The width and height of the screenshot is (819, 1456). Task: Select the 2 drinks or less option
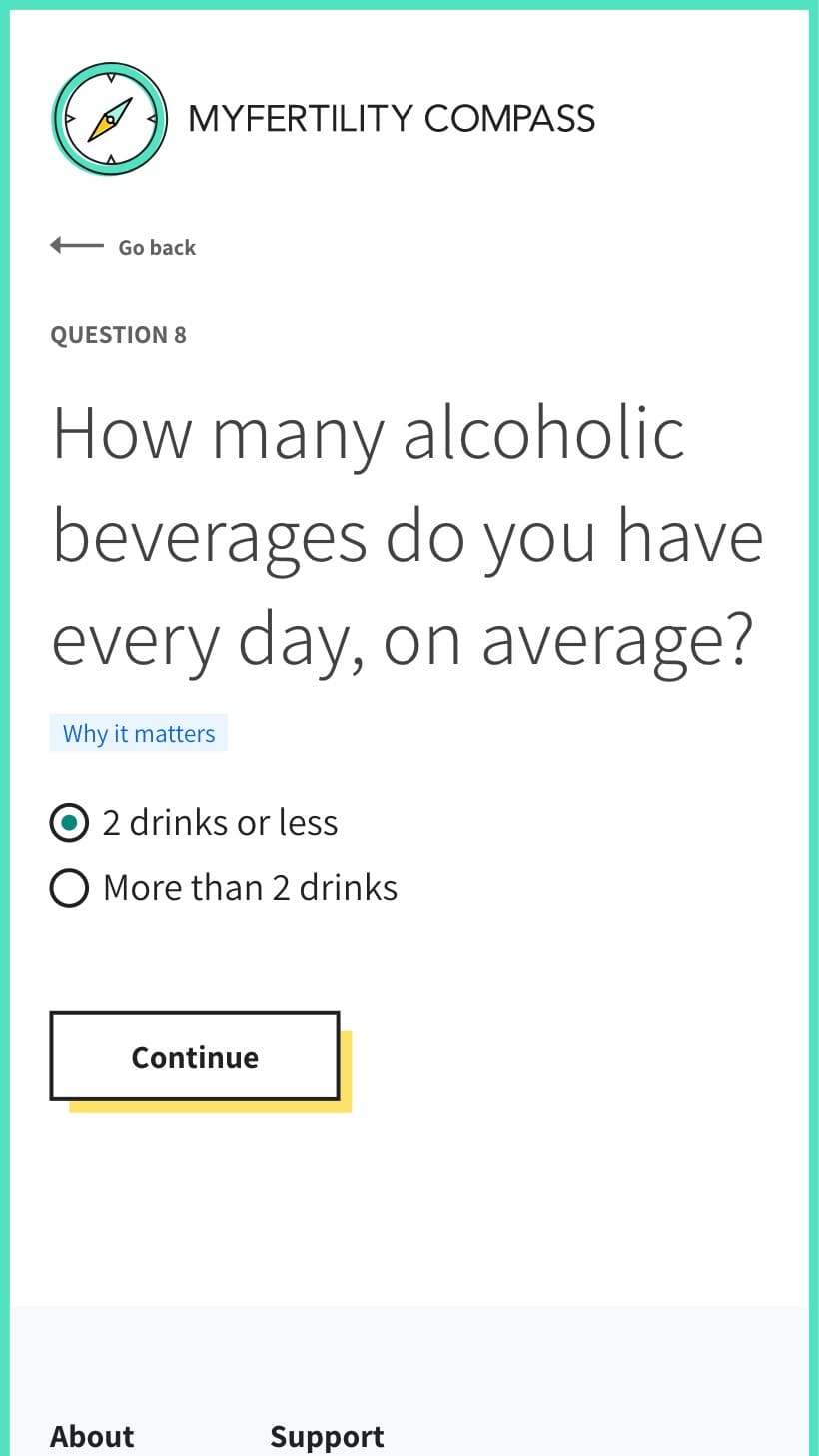click(195, 823)
